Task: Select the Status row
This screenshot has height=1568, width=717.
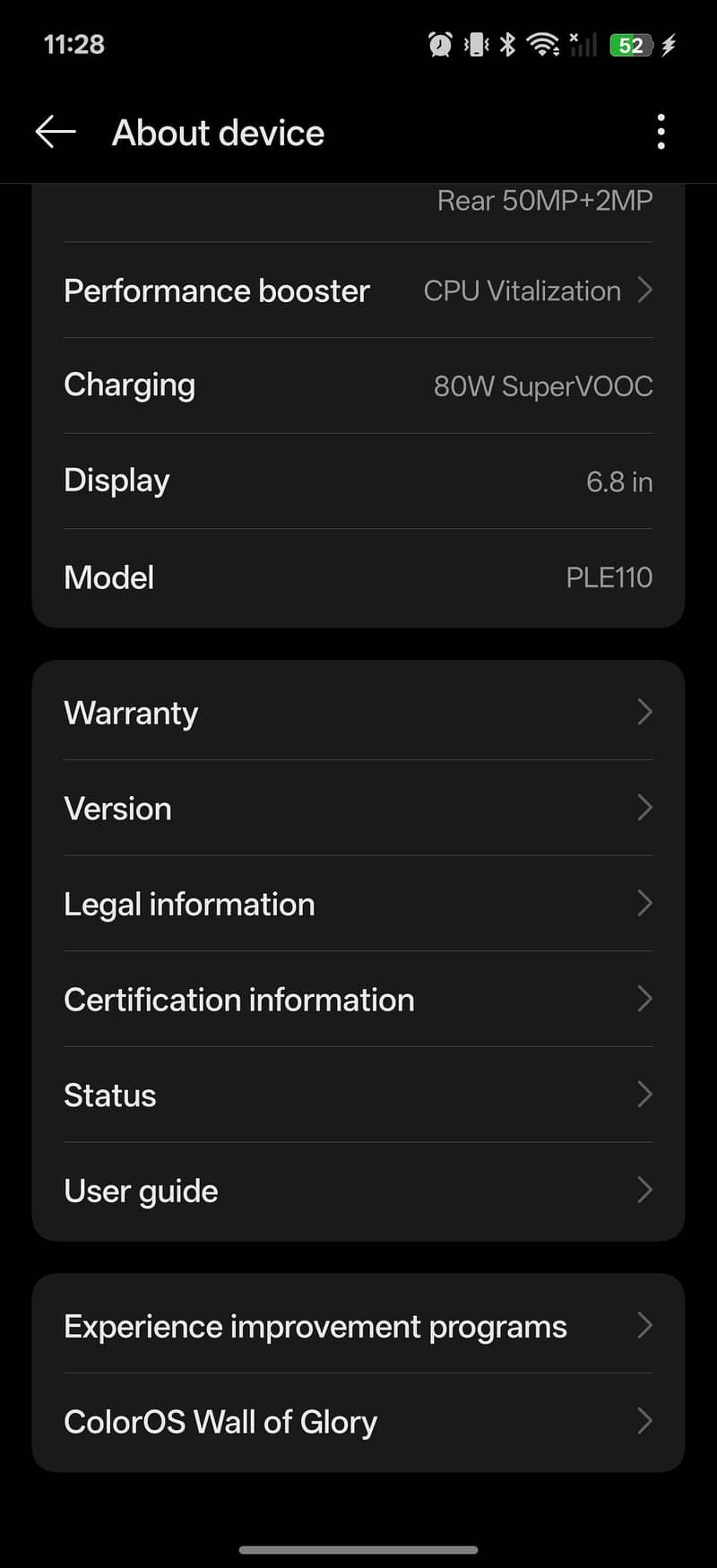Action: coord(358,1095)
